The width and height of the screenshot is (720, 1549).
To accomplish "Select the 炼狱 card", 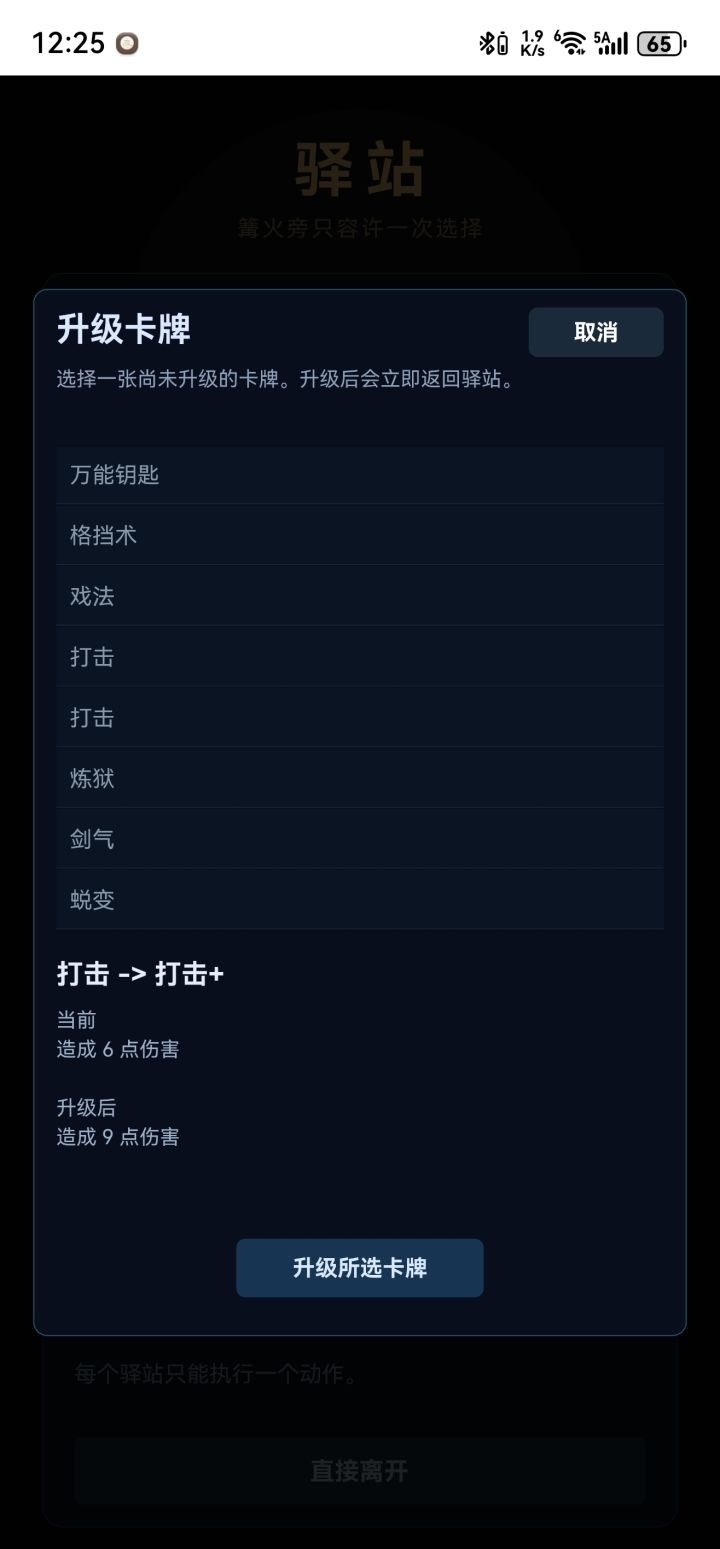I will 360,778.
